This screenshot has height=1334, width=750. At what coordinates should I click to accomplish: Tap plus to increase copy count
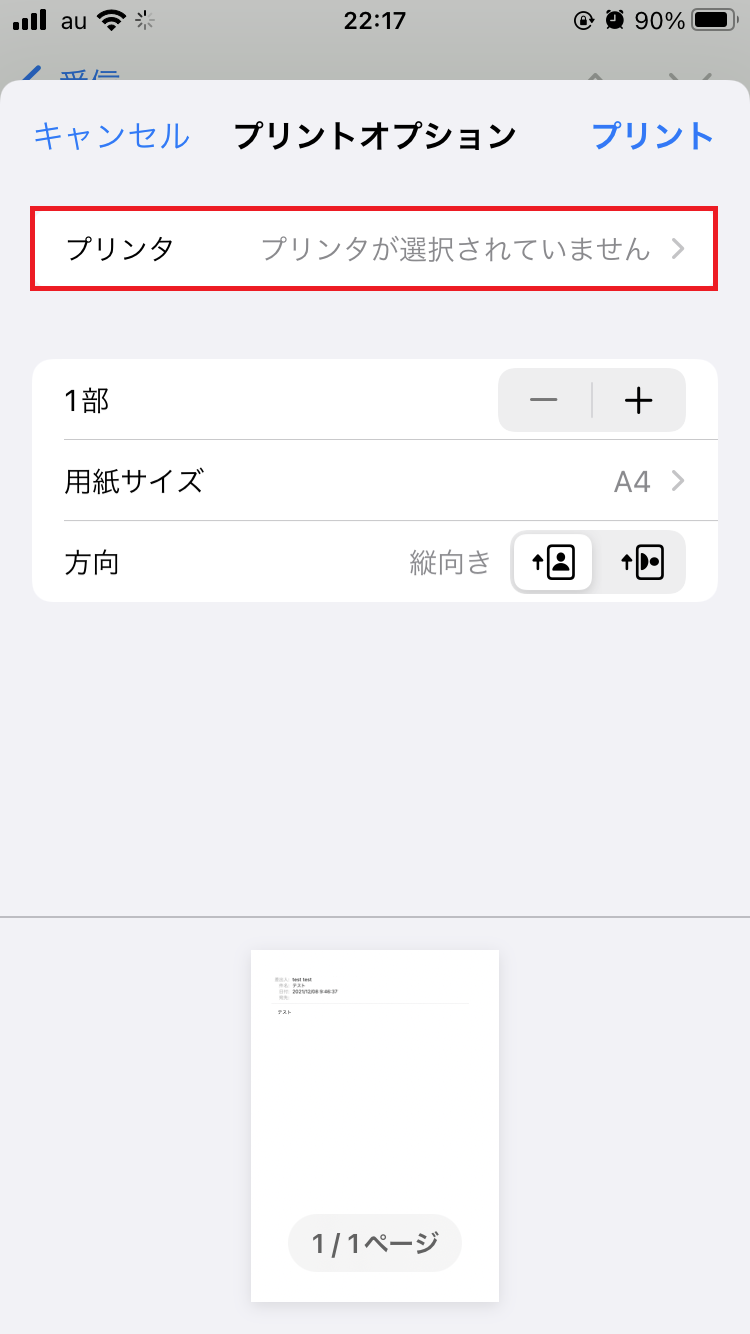tap(637, 399)
